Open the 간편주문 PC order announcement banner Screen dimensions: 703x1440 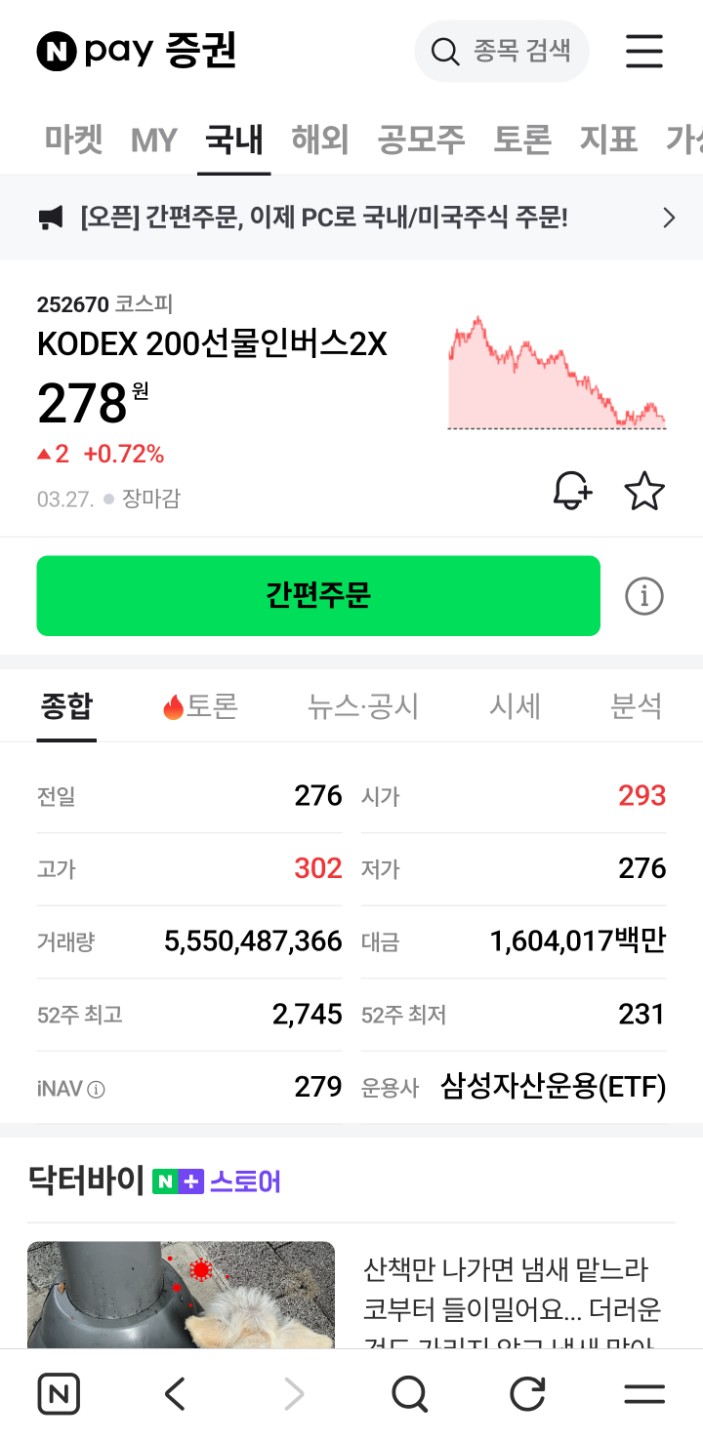(x=351, y=218)
